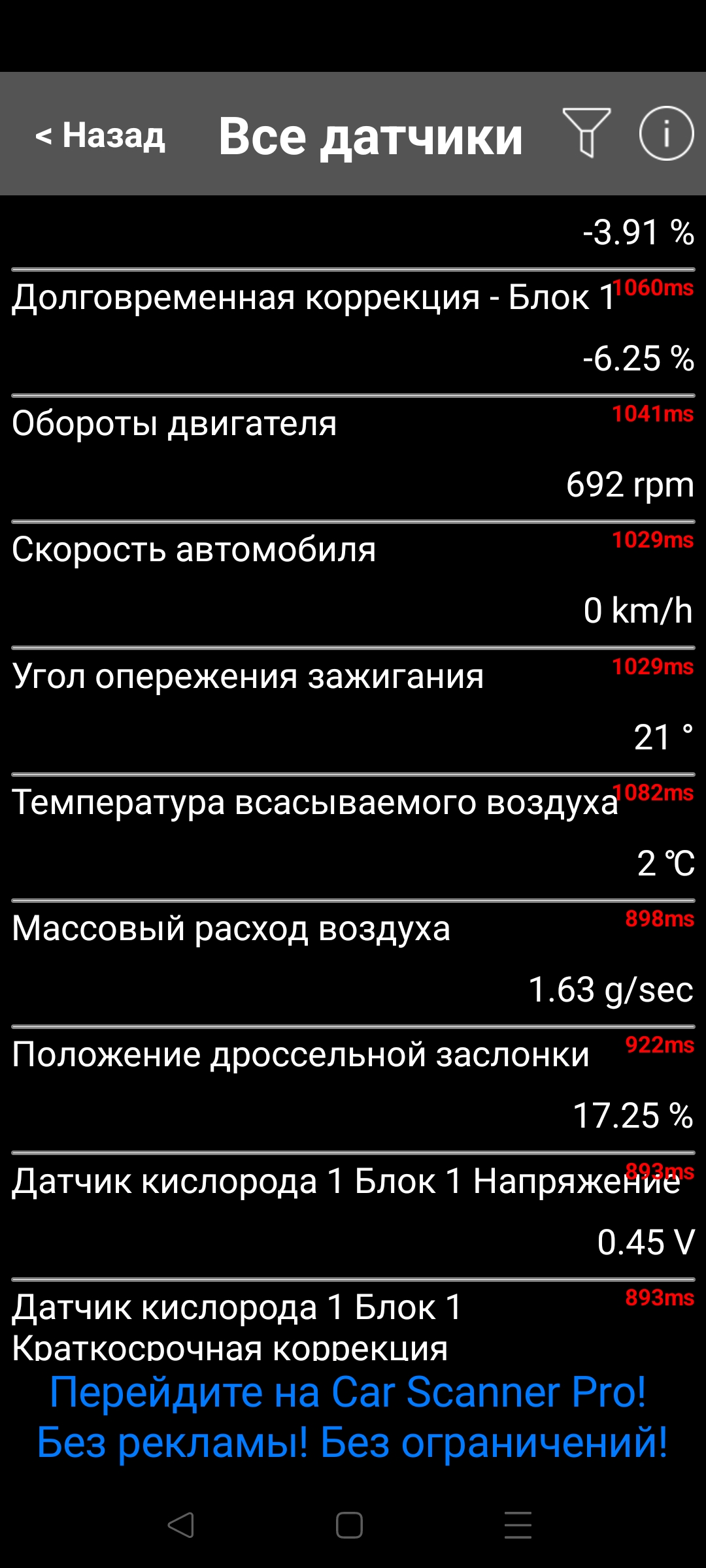Tap the system back triangle button
The image size is (706, 1568).
(181, 1526)
